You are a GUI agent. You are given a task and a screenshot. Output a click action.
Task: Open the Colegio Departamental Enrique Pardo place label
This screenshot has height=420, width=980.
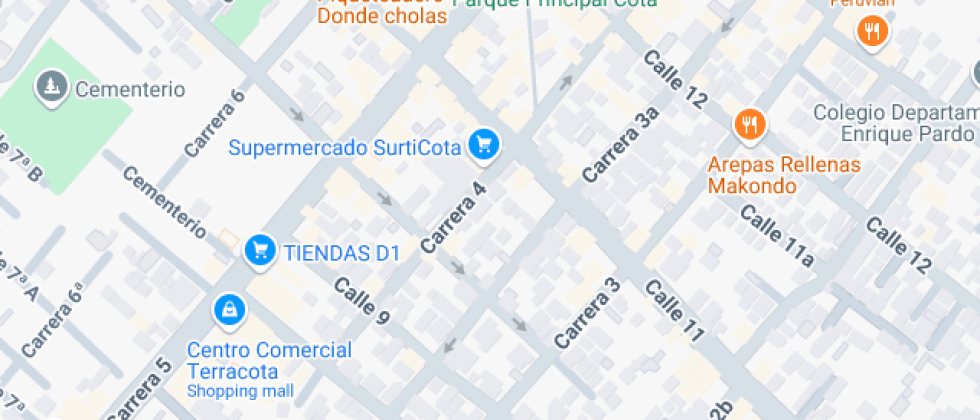(895, 122)
